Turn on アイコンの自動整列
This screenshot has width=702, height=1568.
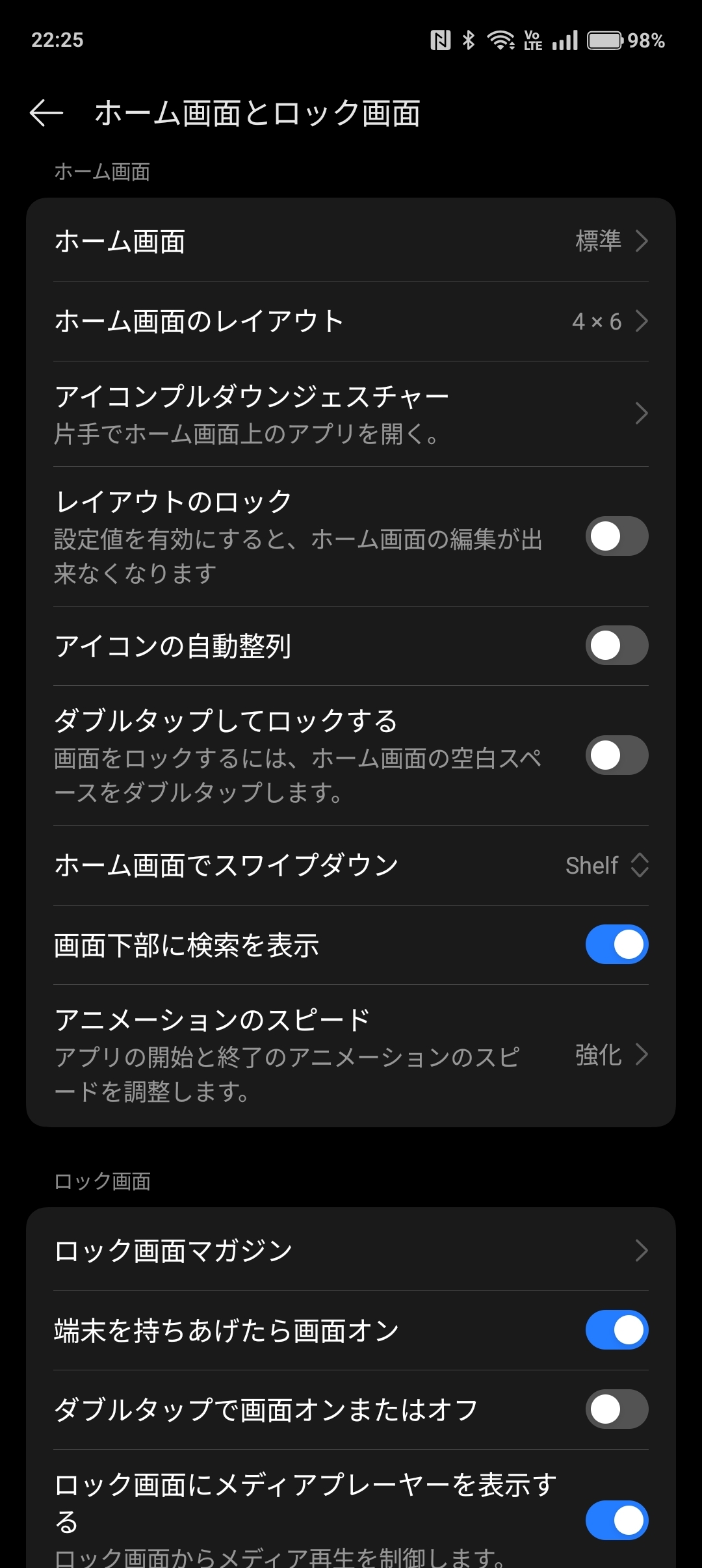click(617, 646)
